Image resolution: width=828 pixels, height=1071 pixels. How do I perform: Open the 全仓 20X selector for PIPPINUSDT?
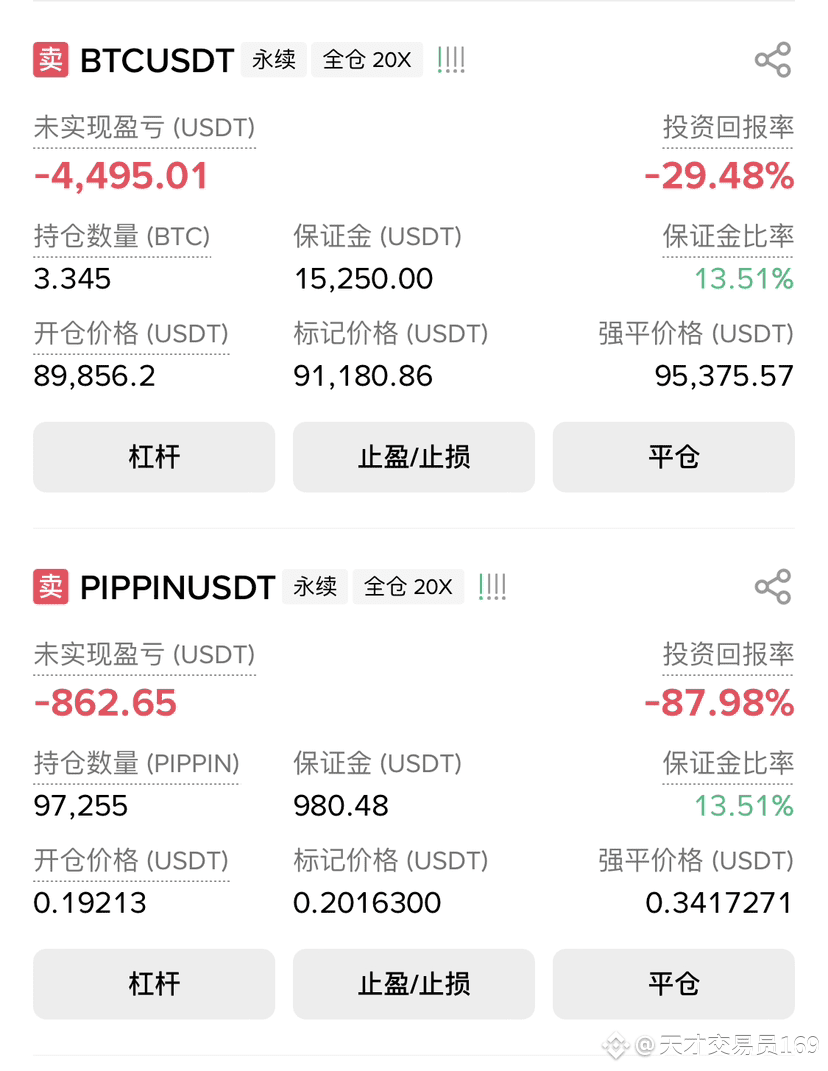(408, 586)
